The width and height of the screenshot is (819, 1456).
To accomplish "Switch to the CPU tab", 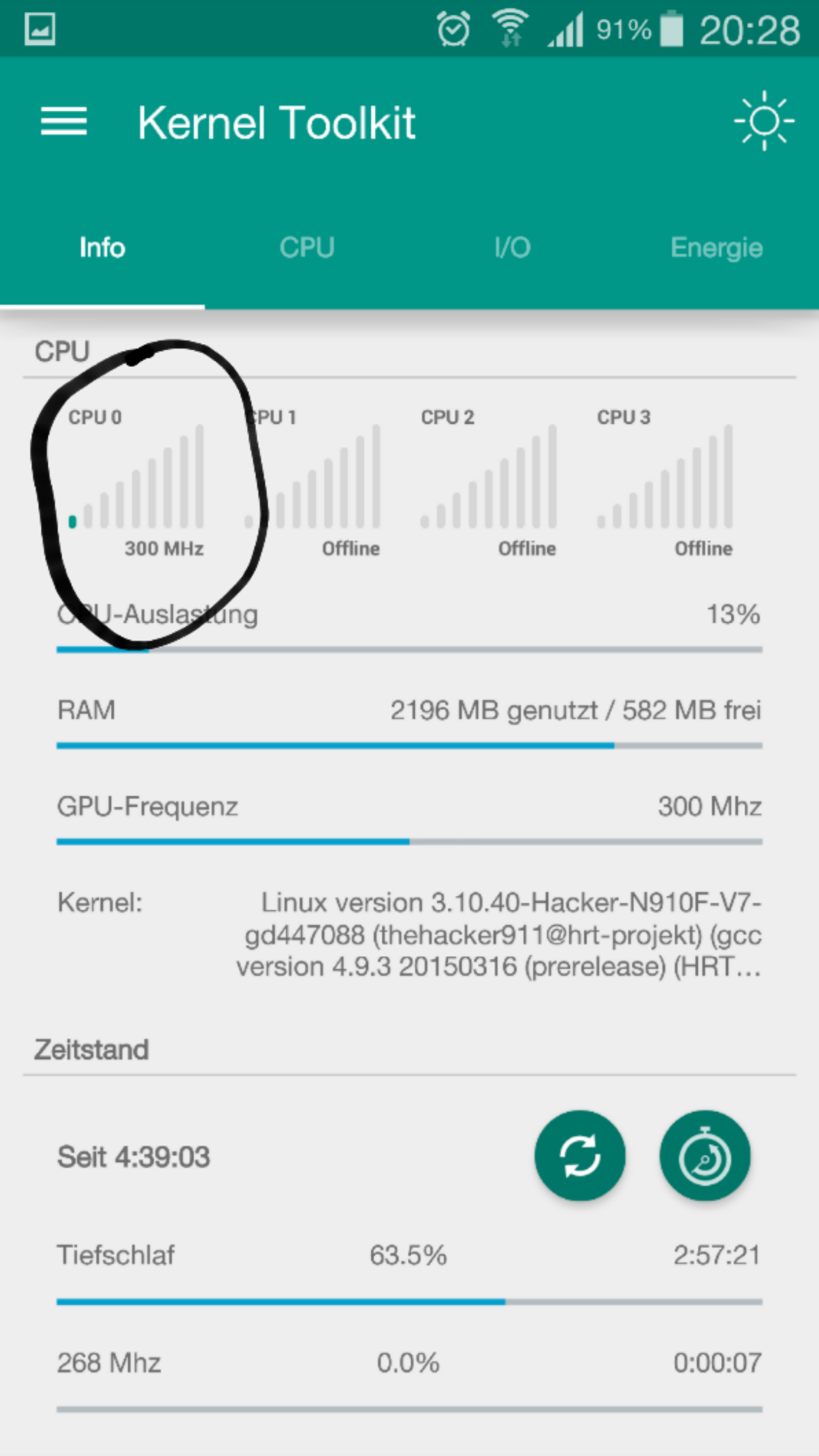I will click(x=307, y=248).
